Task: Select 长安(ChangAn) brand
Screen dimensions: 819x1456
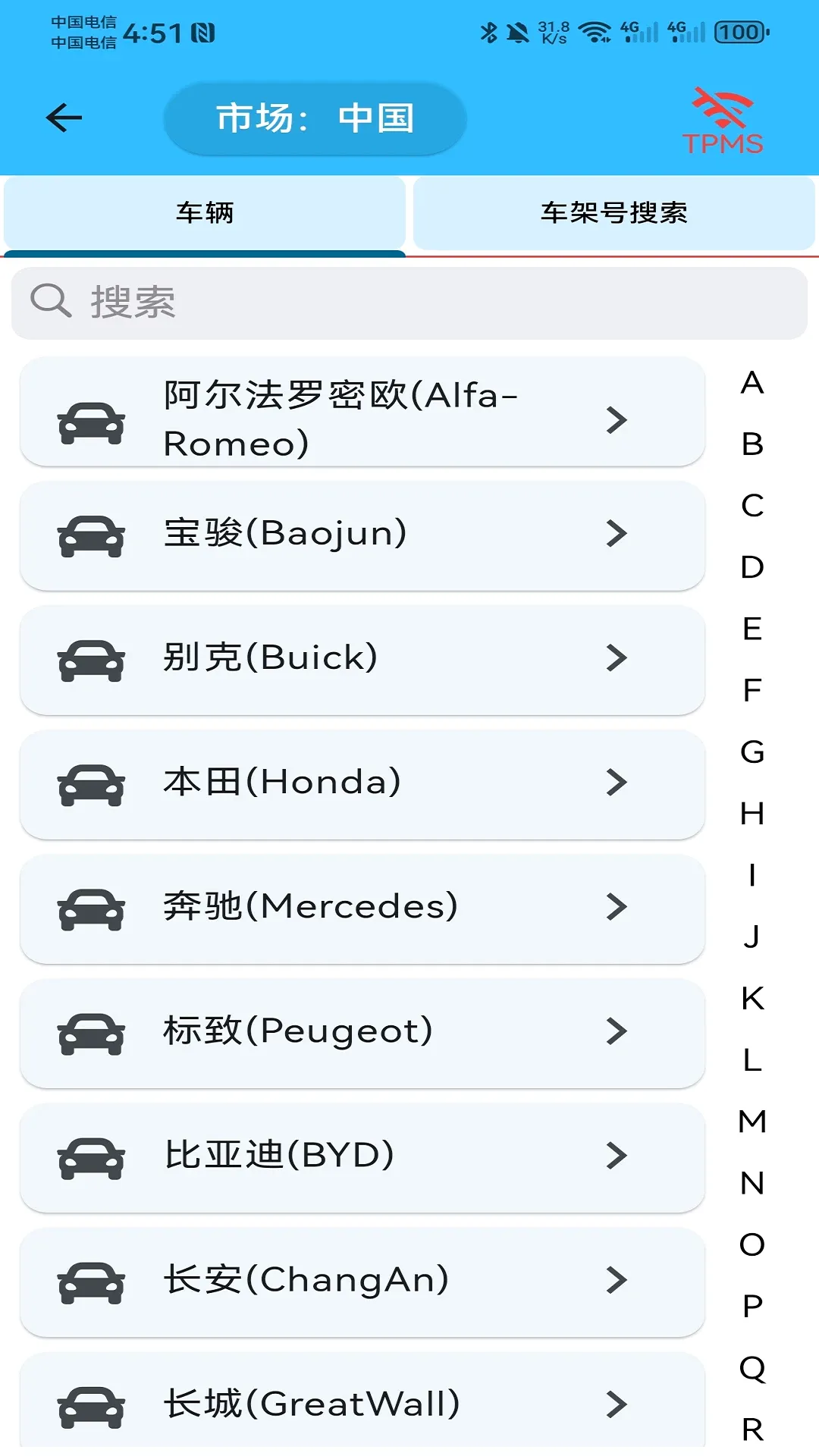Action: coord(362,1281)
